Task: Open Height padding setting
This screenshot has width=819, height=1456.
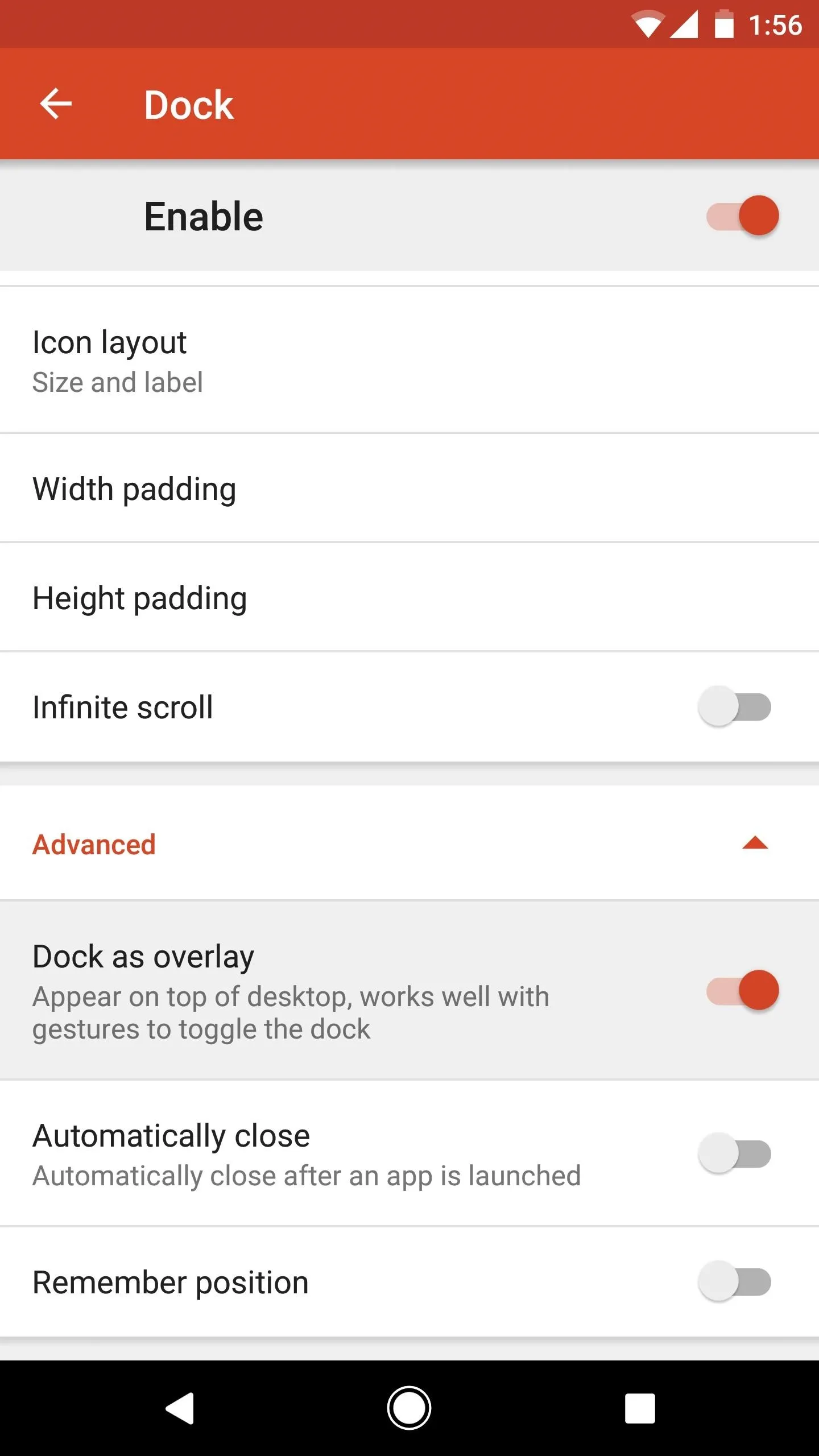Action: [x=409, y=598]
